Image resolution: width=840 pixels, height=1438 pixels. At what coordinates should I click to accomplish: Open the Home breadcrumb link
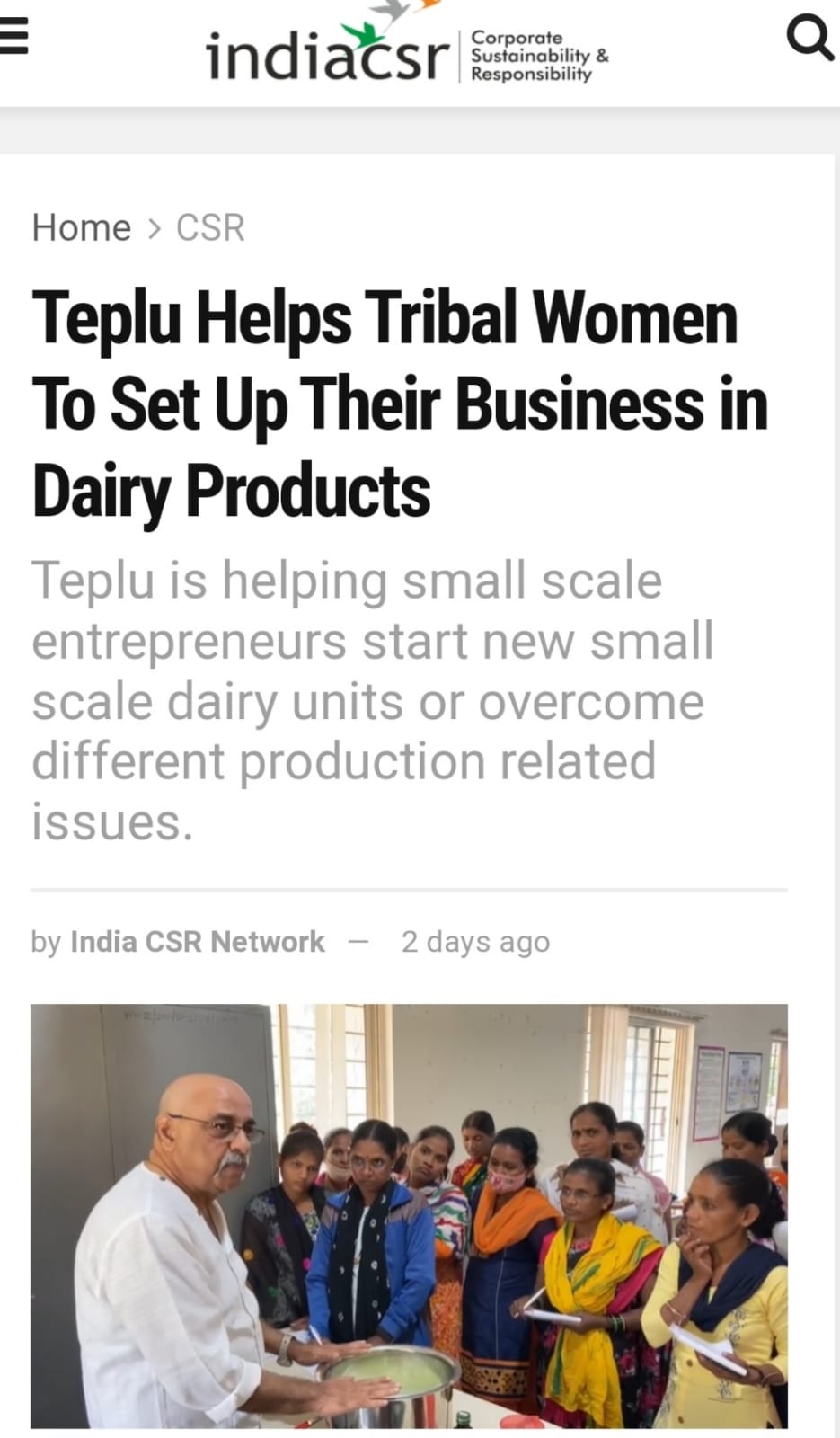(x=81, y=227)
